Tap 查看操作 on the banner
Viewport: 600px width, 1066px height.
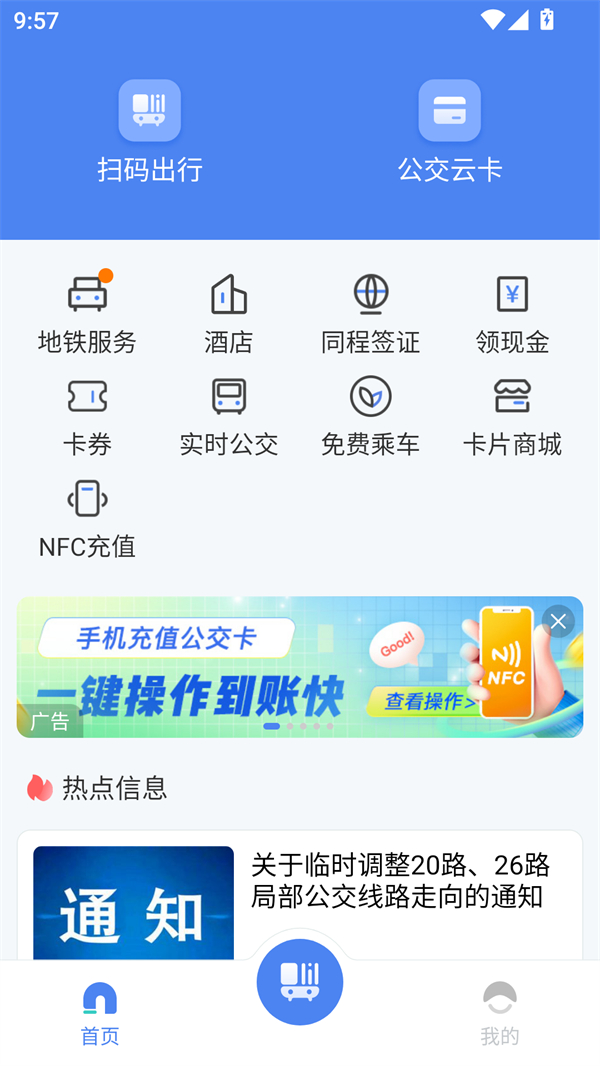(430, 702)
